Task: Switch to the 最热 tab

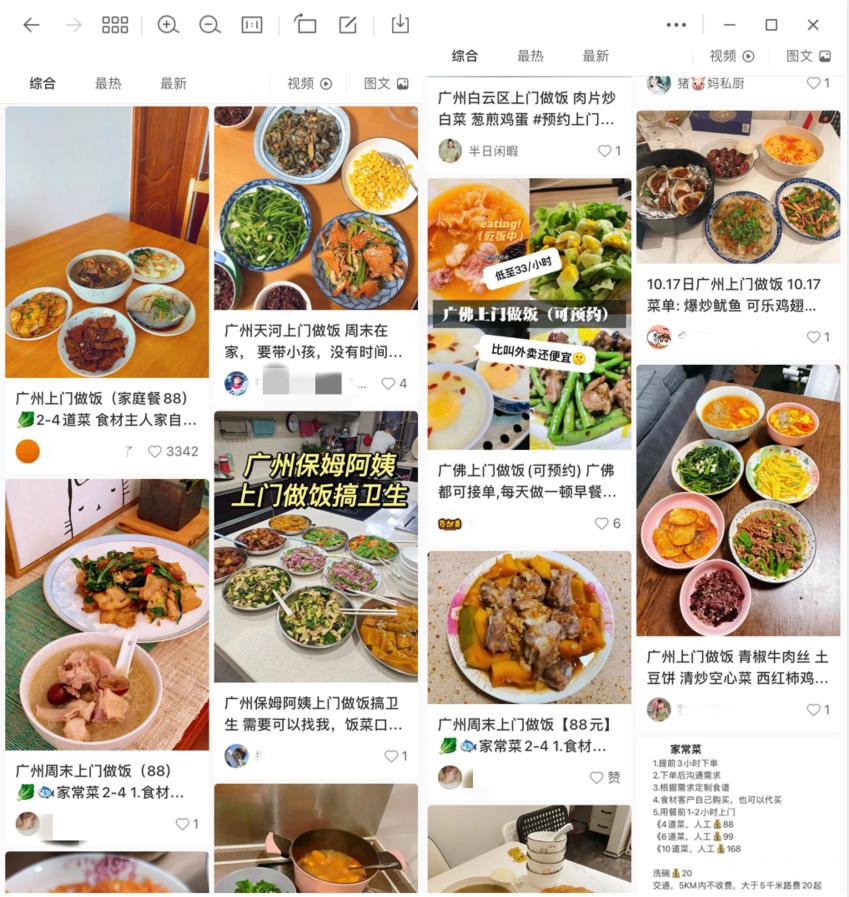Action: tap(110, 83)
